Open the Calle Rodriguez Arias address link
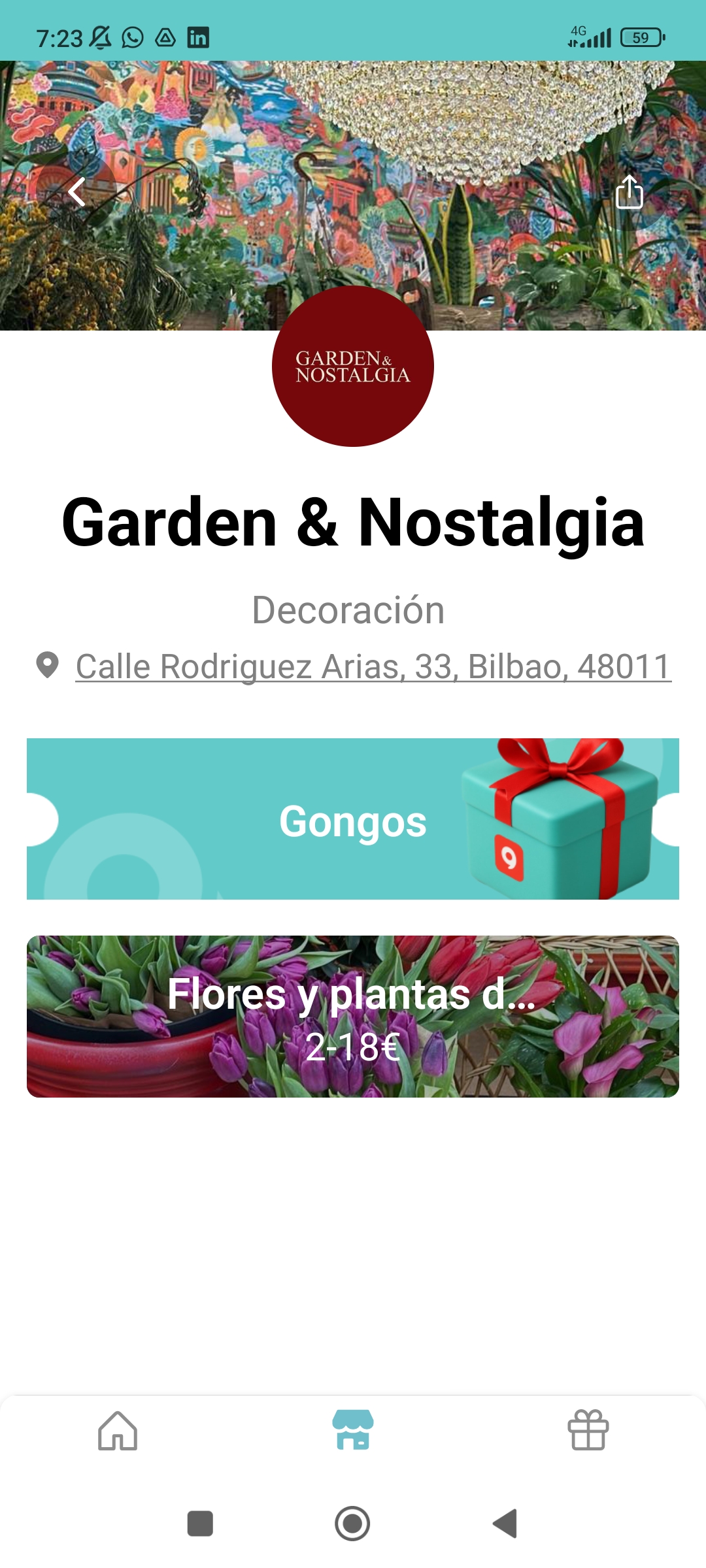The height and width of the screenshot is (1568, 706). tap(373, 666)
